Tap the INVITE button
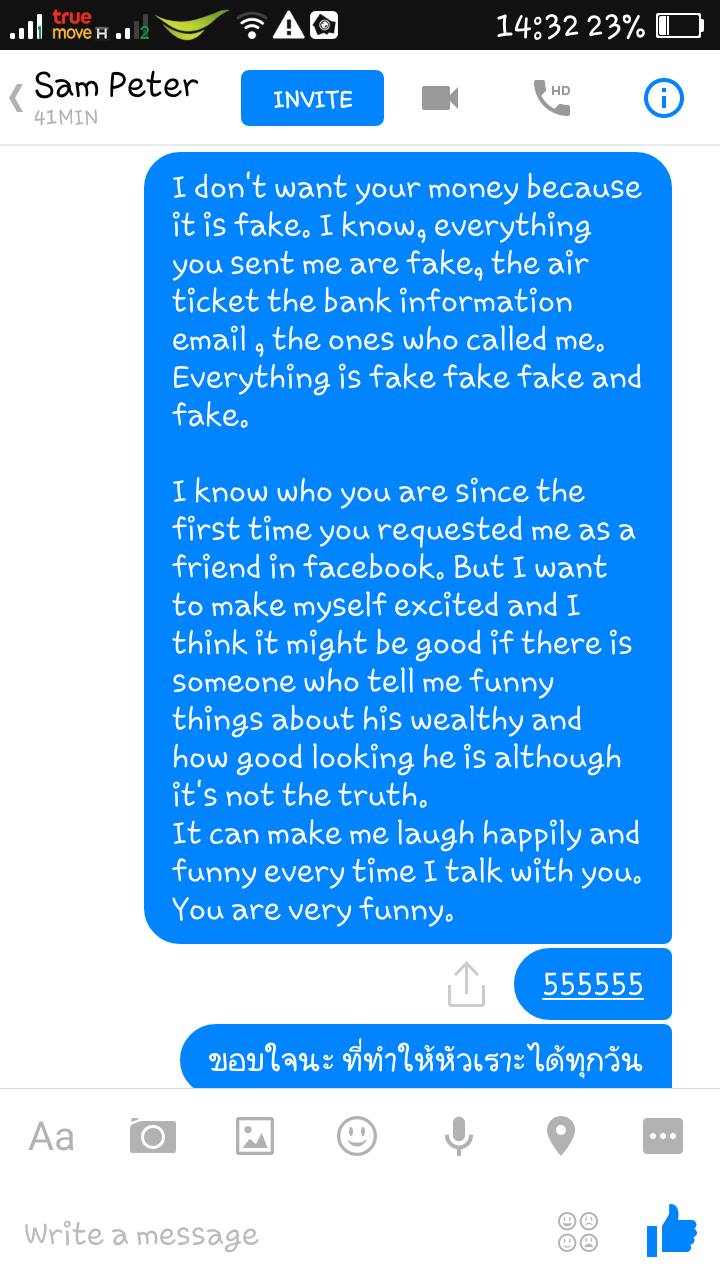The width and height of the screenshot is (720, 1280). pyautogui.click(x=312, y=98)
